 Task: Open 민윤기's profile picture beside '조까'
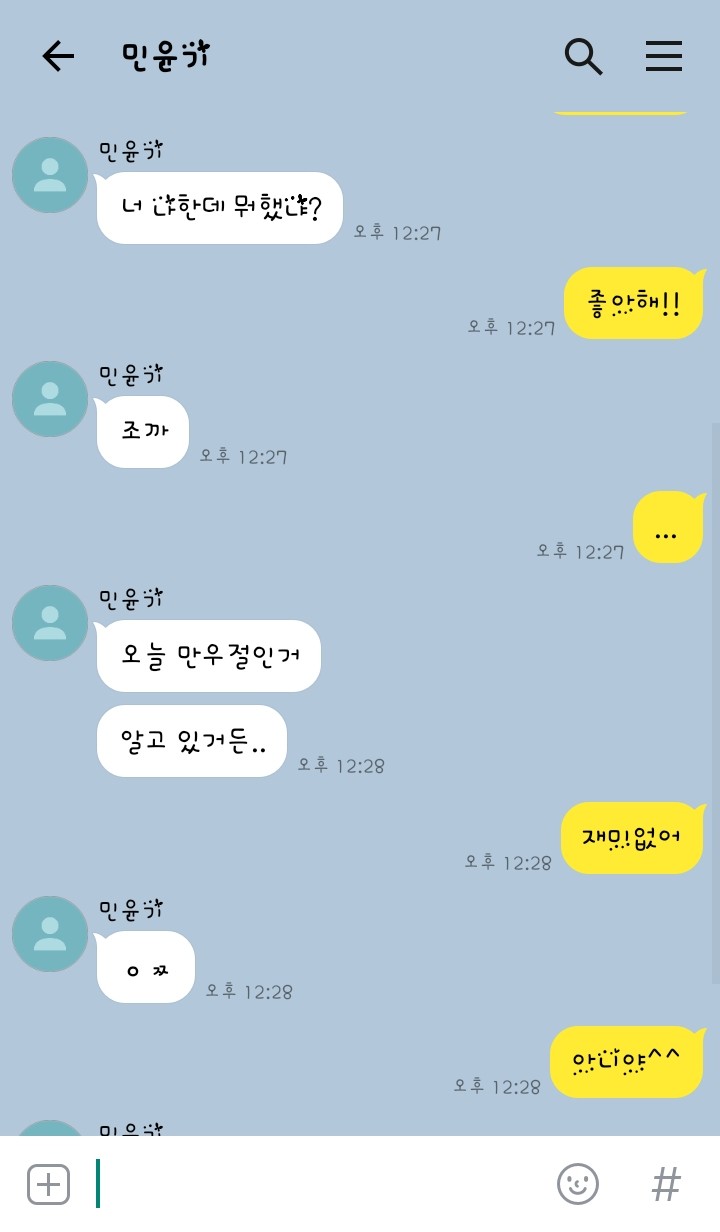click(49, 399)
